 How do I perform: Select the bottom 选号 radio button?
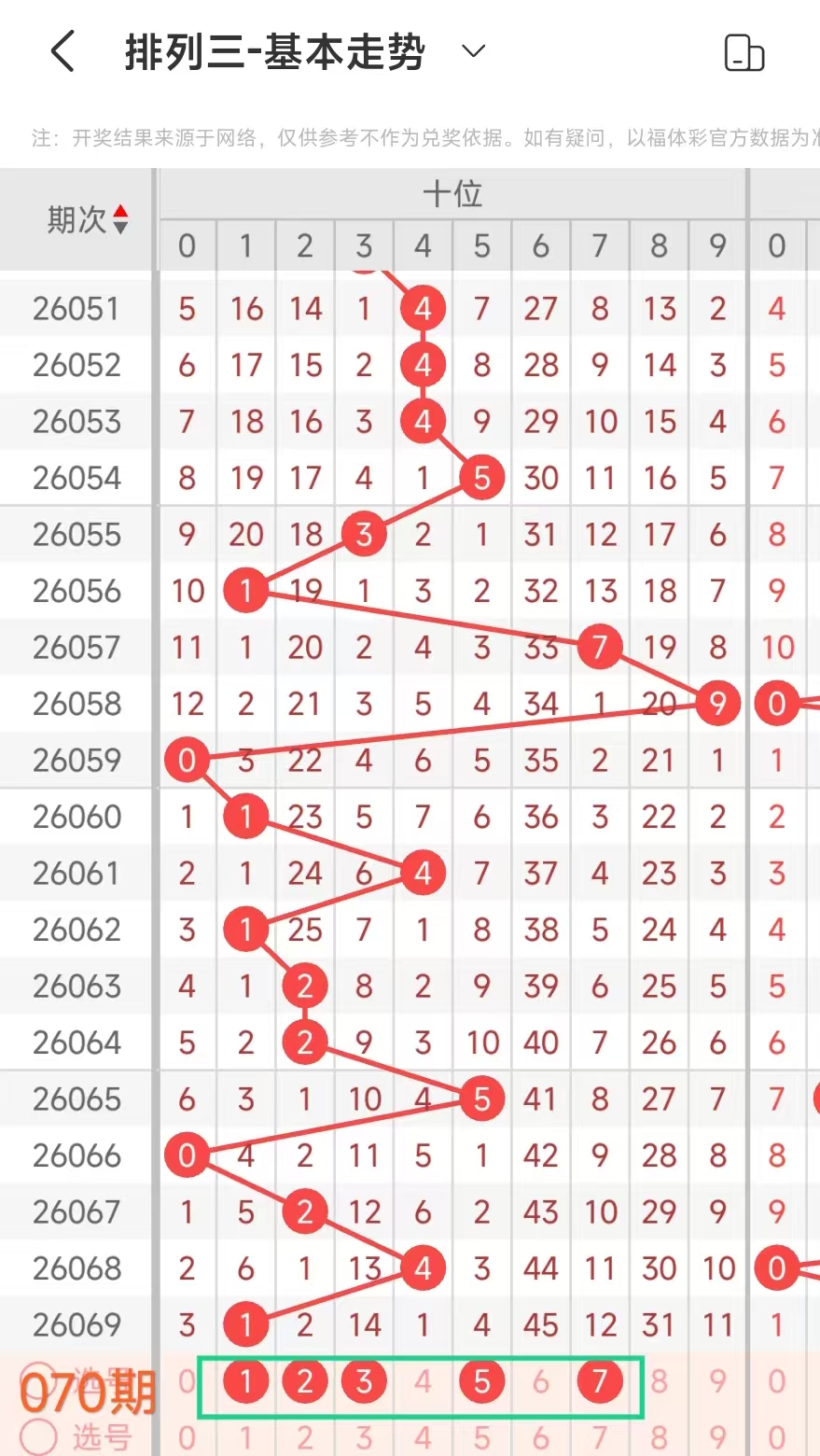39,1437
